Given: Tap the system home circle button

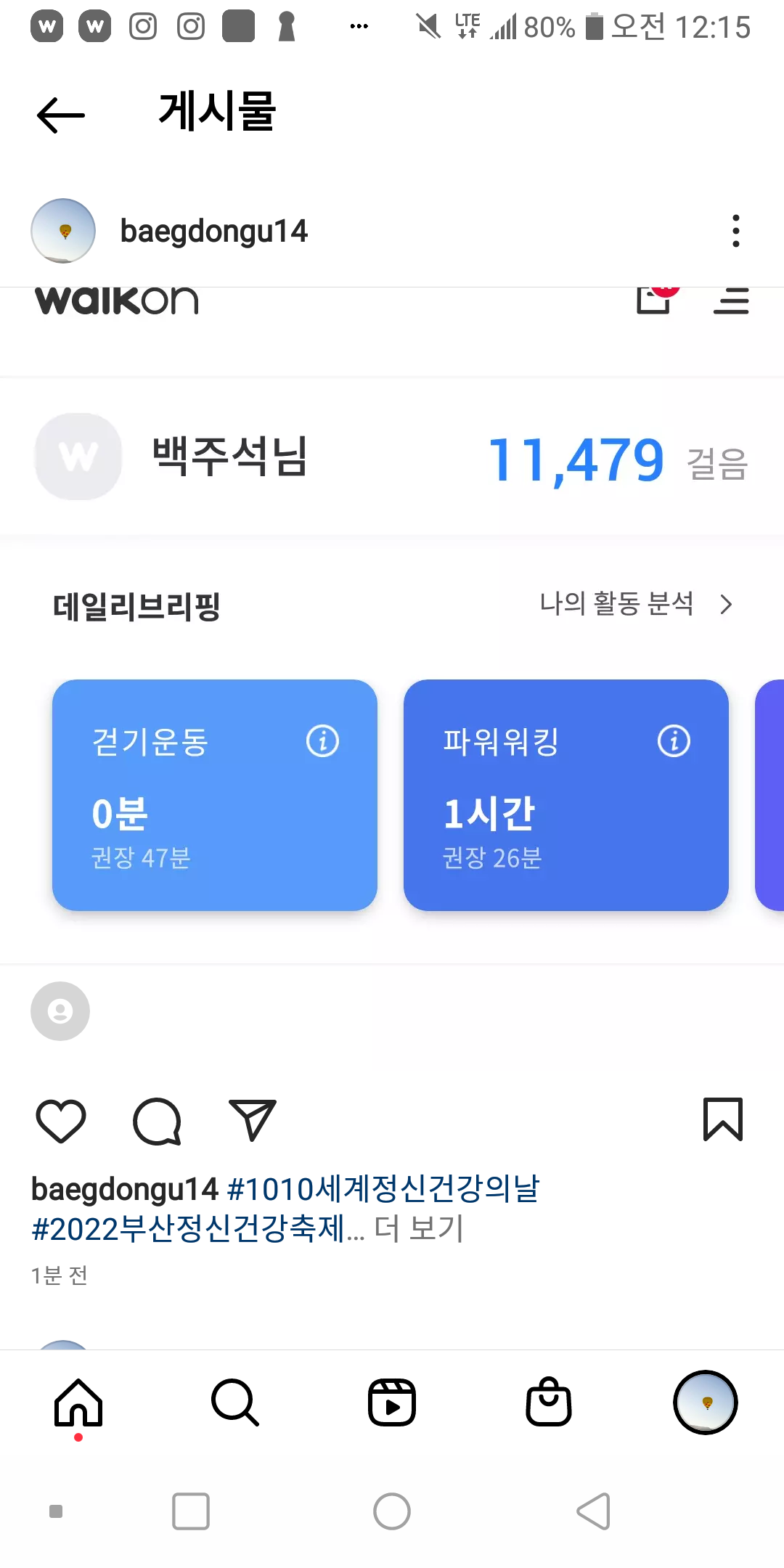Looking at the screenshot, I should (x=392, y=1511).
